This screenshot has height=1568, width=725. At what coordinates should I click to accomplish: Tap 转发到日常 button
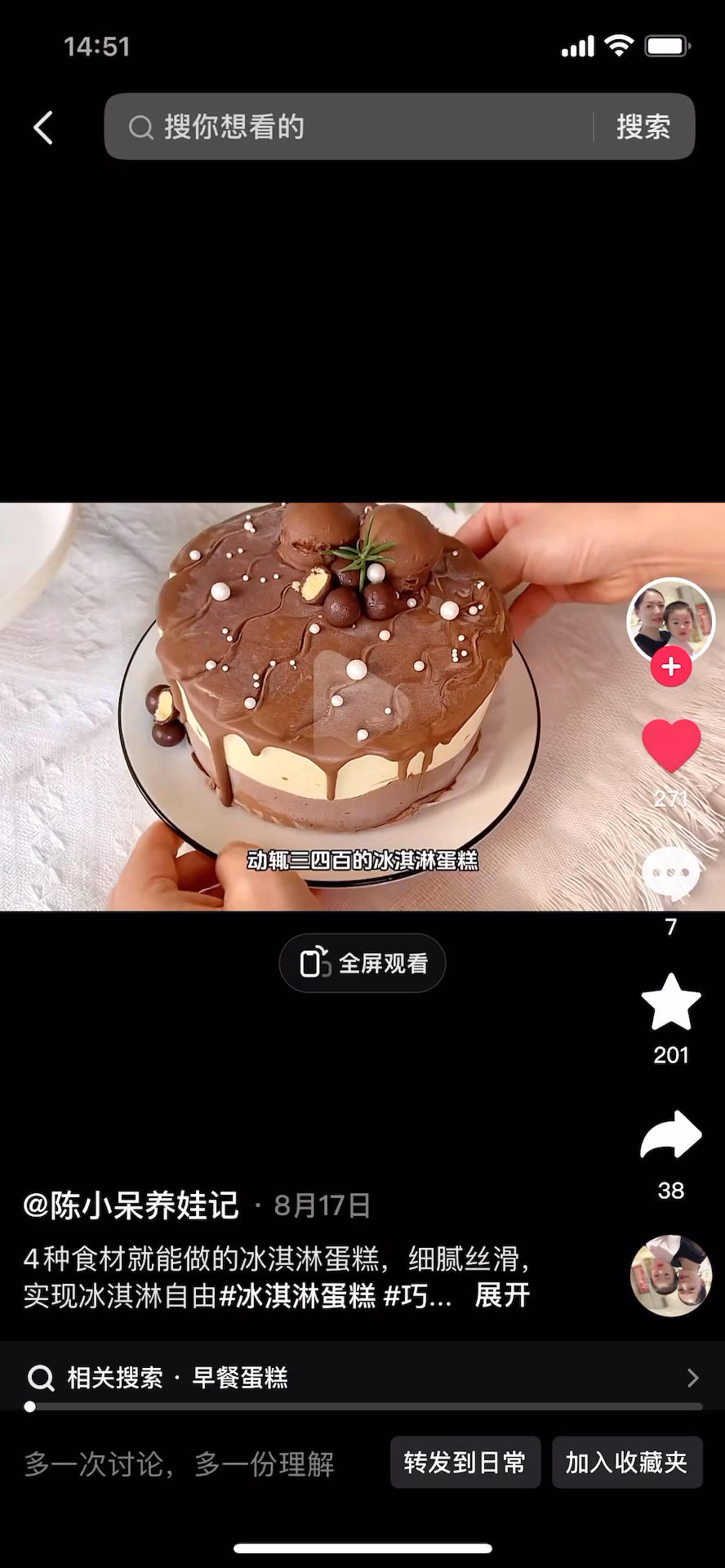click(x=465, y=1463)
